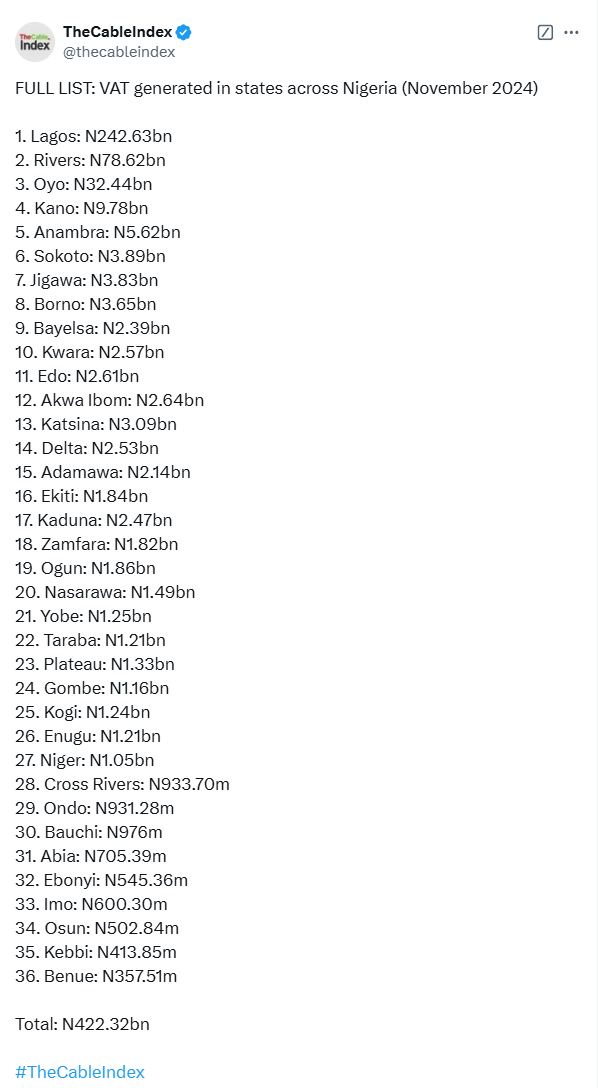598x1088 pixels.
Task: Open the three-dot overflow menu
Action: [572, 33]
